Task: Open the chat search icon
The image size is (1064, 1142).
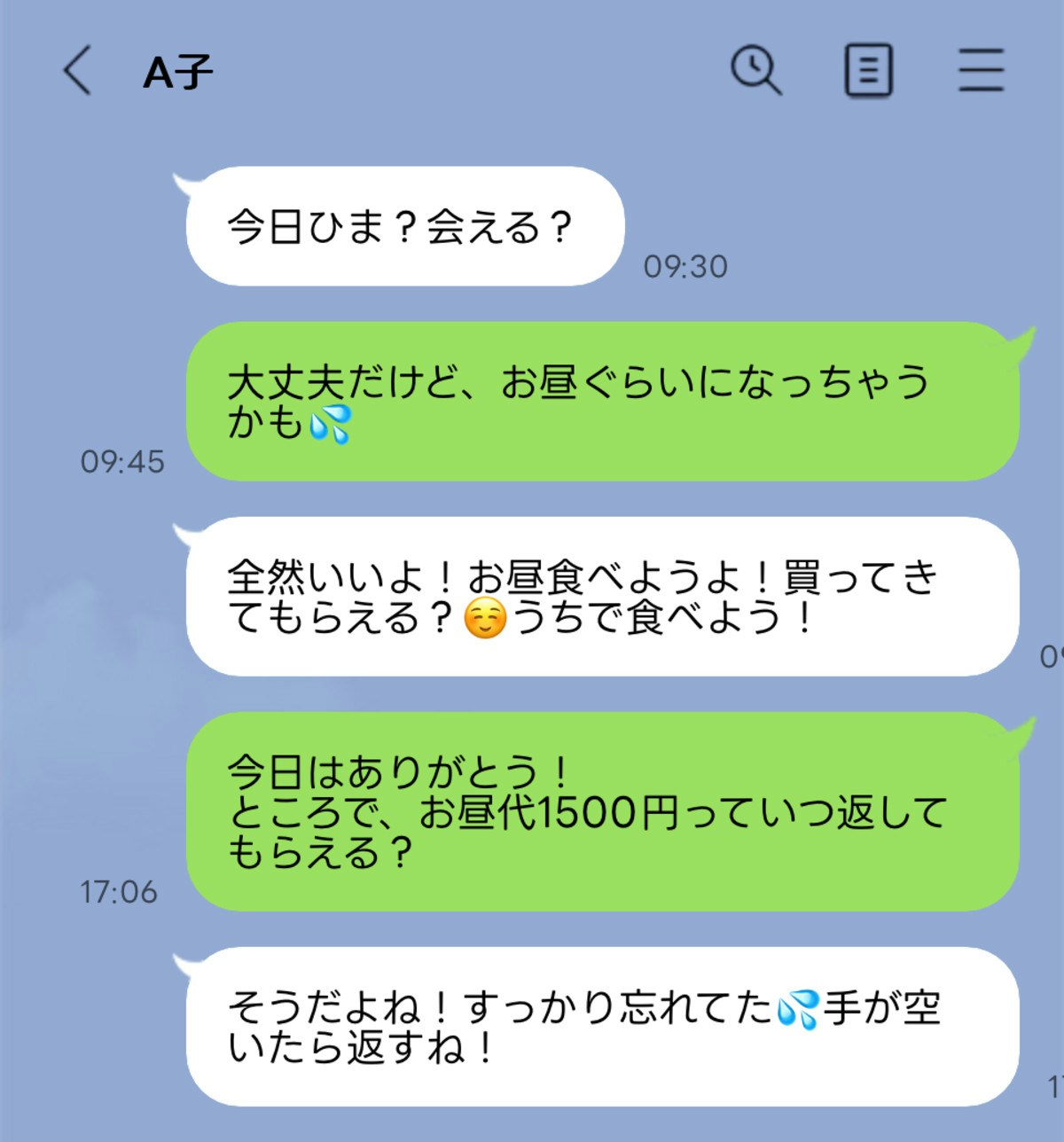Action: click(755, 70)
